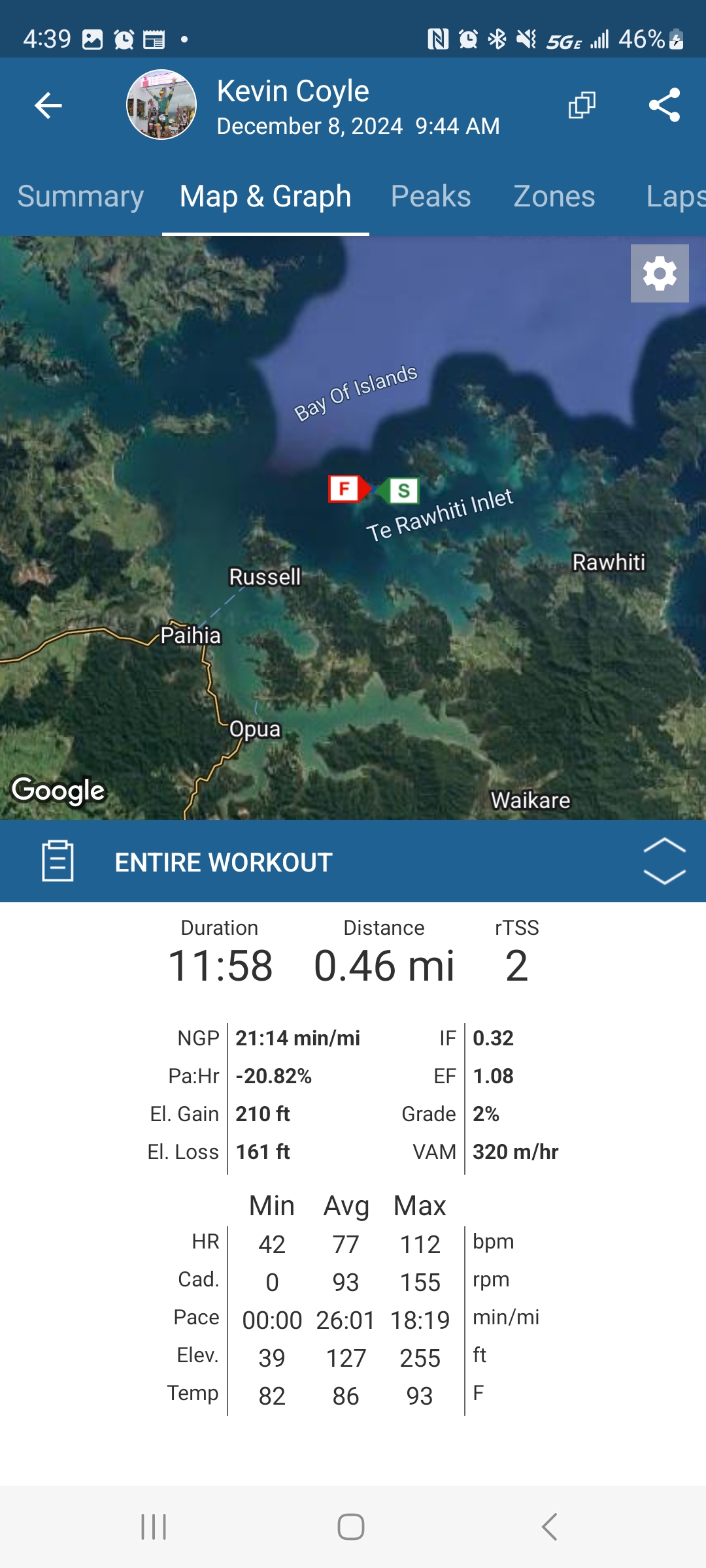Switch to the Summary tab

click(80, 197)
